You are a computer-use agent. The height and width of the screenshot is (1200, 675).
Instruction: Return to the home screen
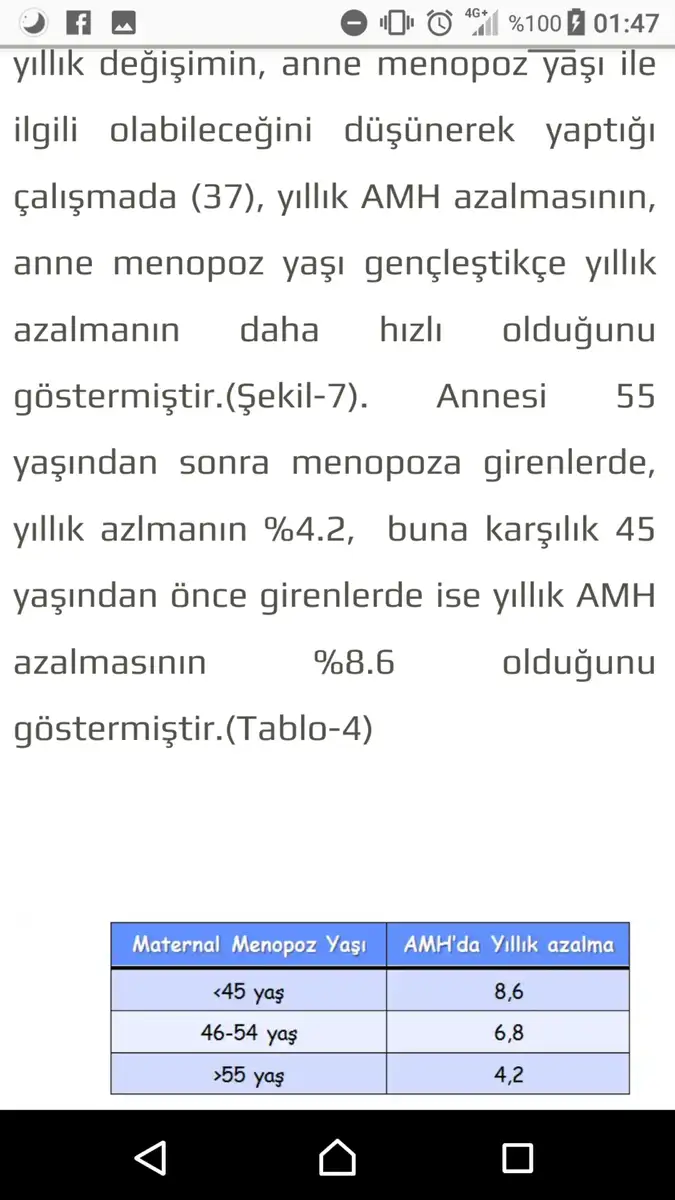coord(337,1157)
